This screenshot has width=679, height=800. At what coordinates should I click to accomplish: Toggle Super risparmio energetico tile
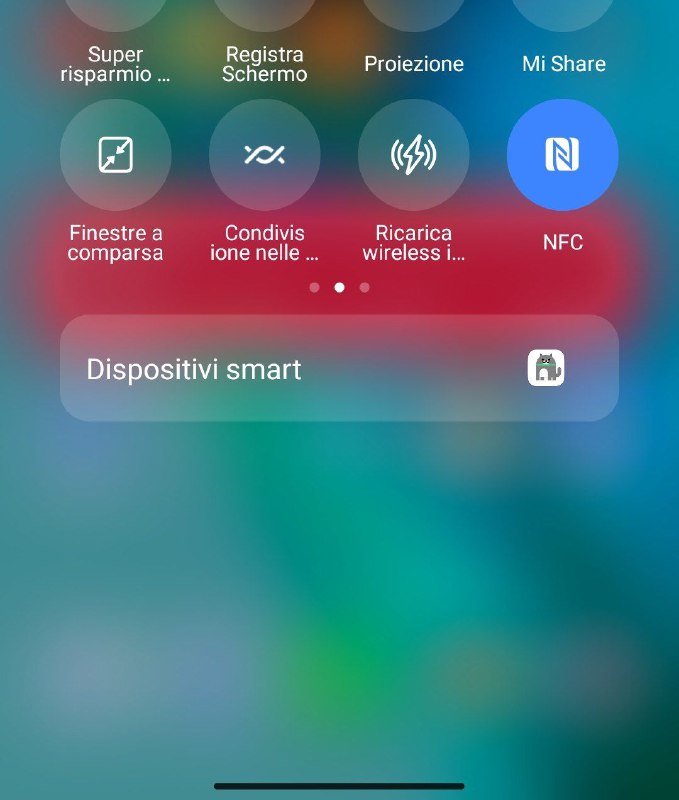[x=115, y=12]
